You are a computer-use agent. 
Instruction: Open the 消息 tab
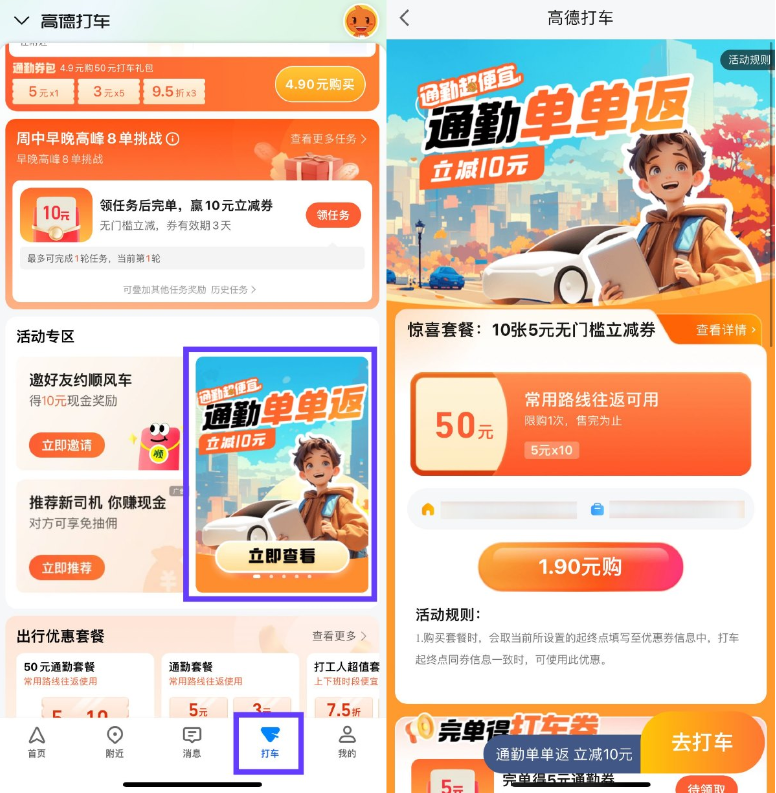pos(192,742)
